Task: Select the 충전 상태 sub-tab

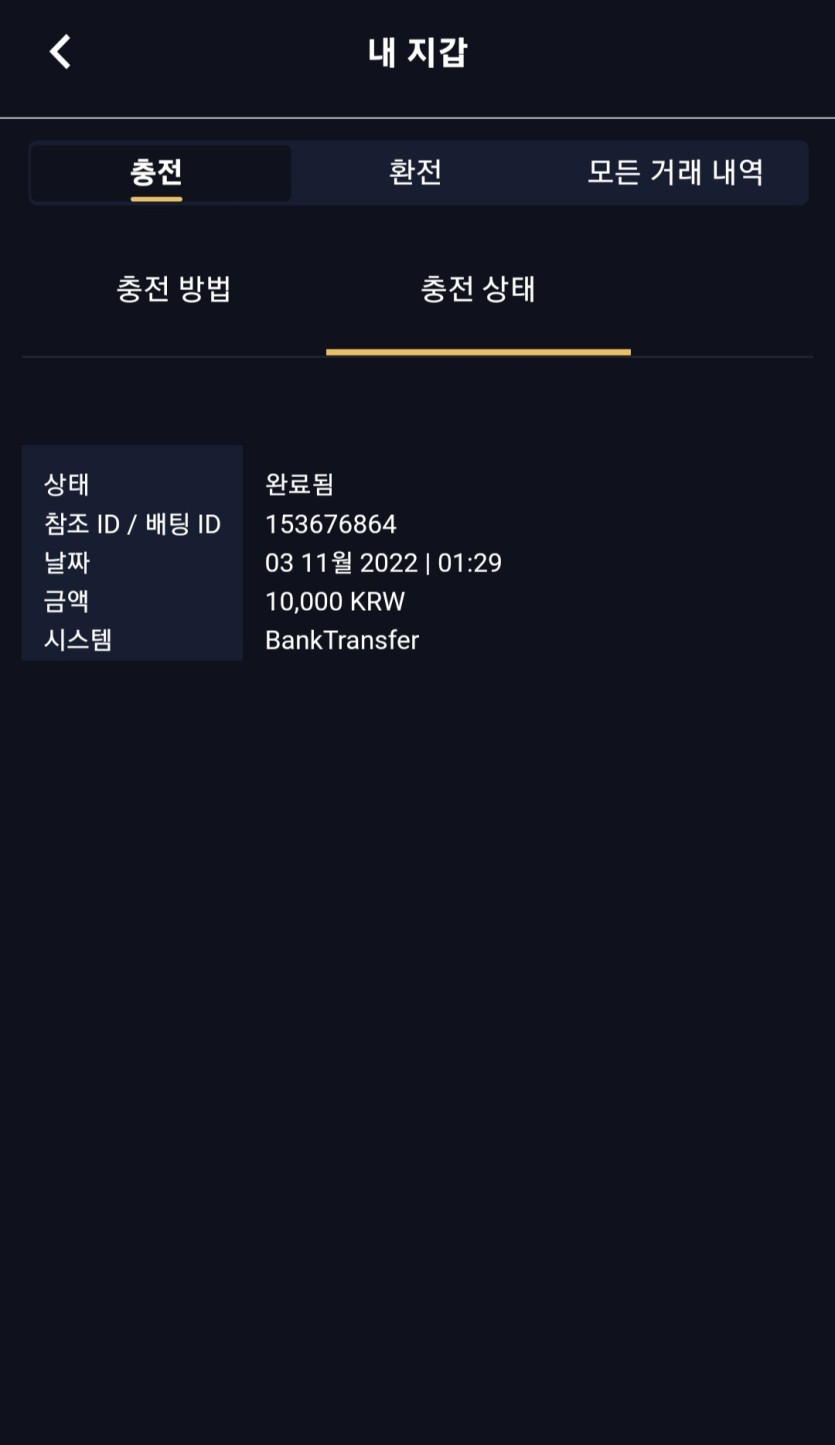Action: pyautogui.click(x=478, y=290)
